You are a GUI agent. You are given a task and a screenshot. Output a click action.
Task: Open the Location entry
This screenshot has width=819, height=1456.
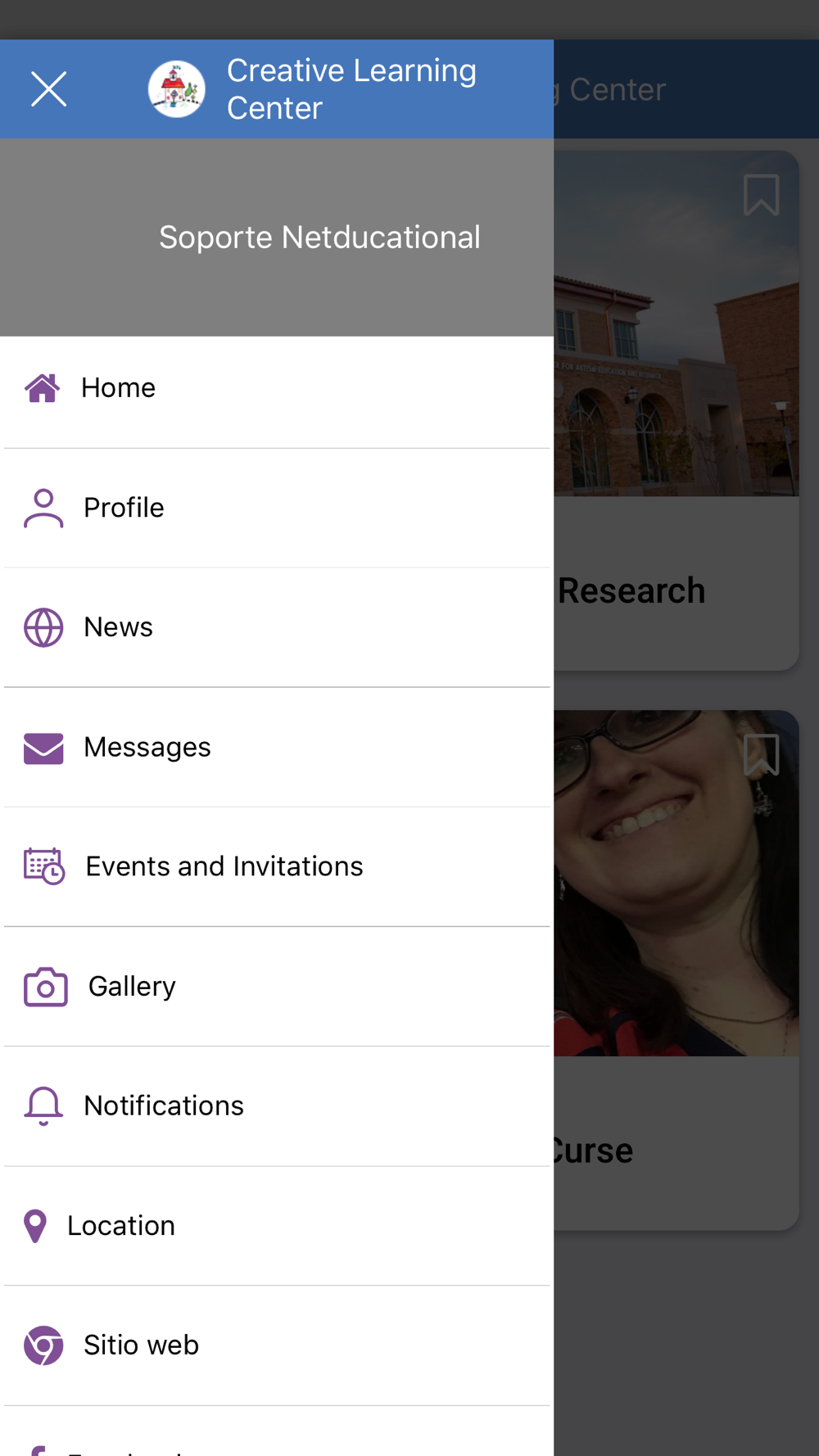coord(277,1226)
